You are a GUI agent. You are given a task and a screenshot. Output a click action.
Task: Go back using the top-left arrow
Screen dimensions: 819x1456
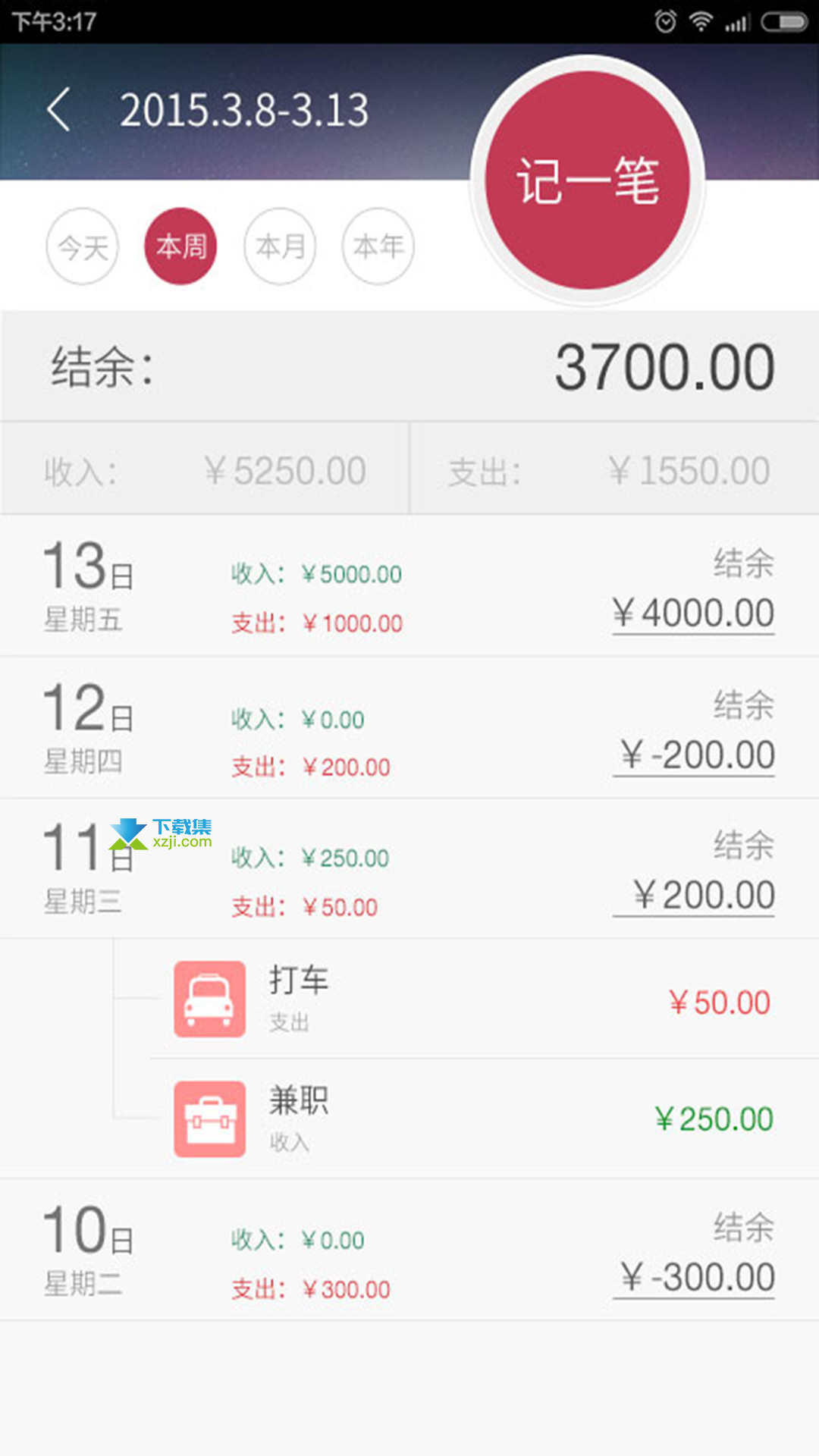(59, 110)
